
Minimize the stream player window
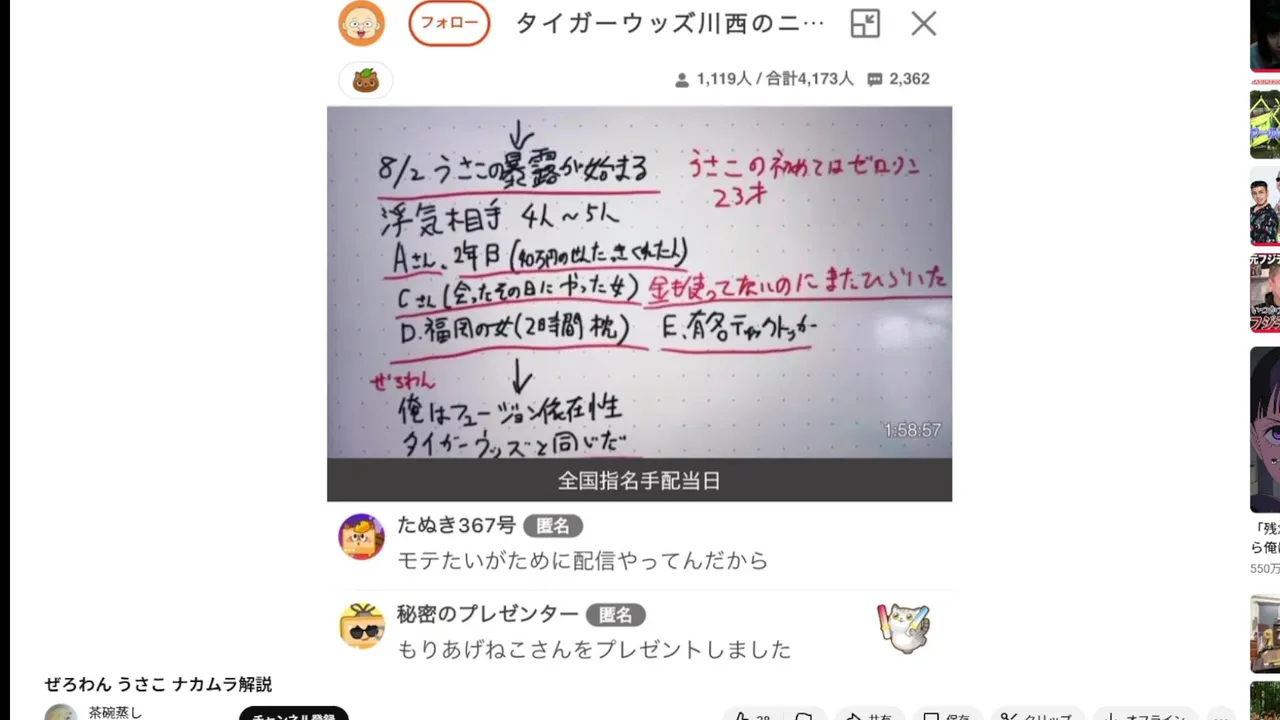point(865,24)
